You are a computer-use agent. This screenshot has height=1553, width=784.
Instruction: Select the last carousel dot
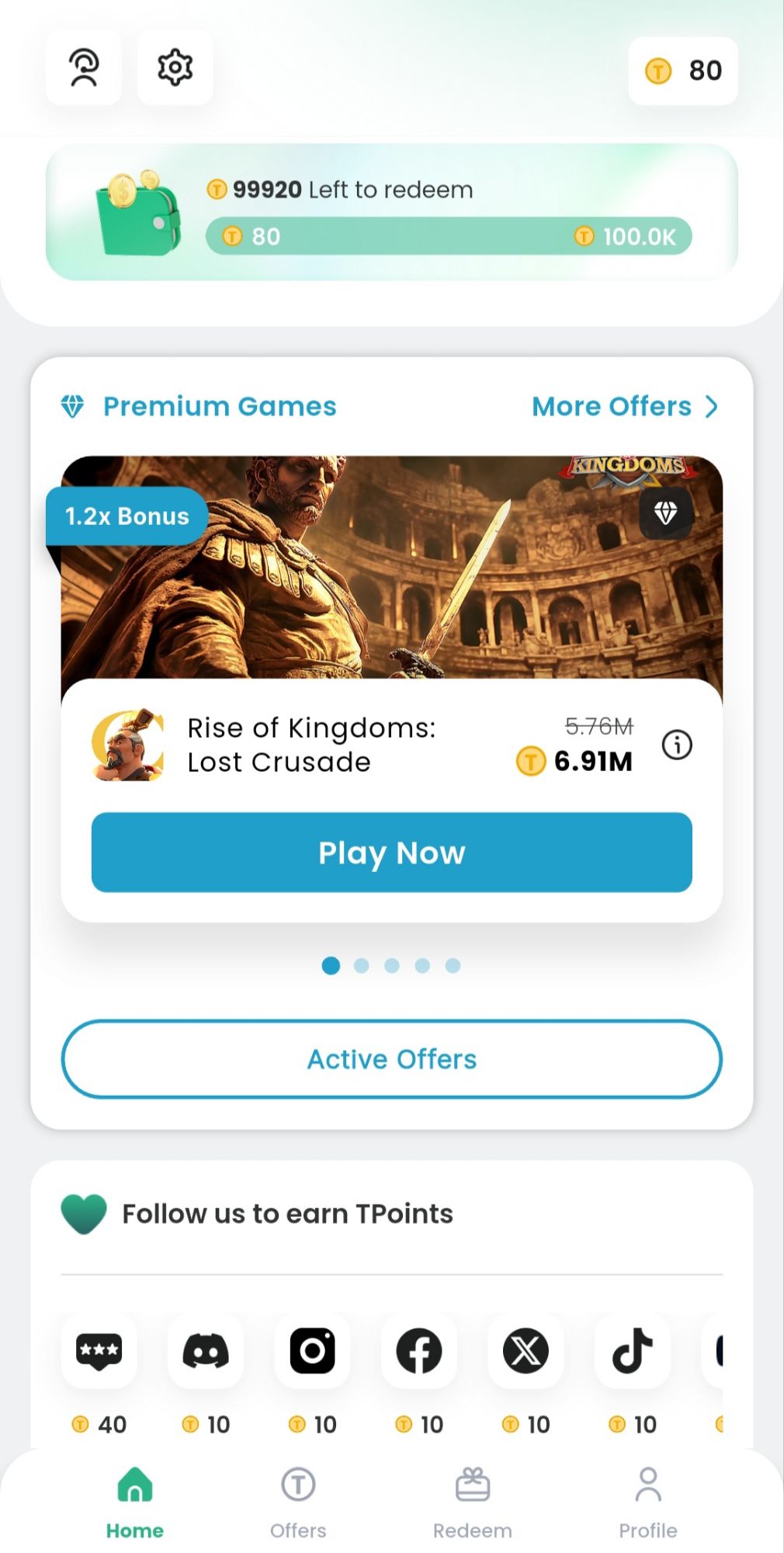pyautogui.click(x=452, y=966)
